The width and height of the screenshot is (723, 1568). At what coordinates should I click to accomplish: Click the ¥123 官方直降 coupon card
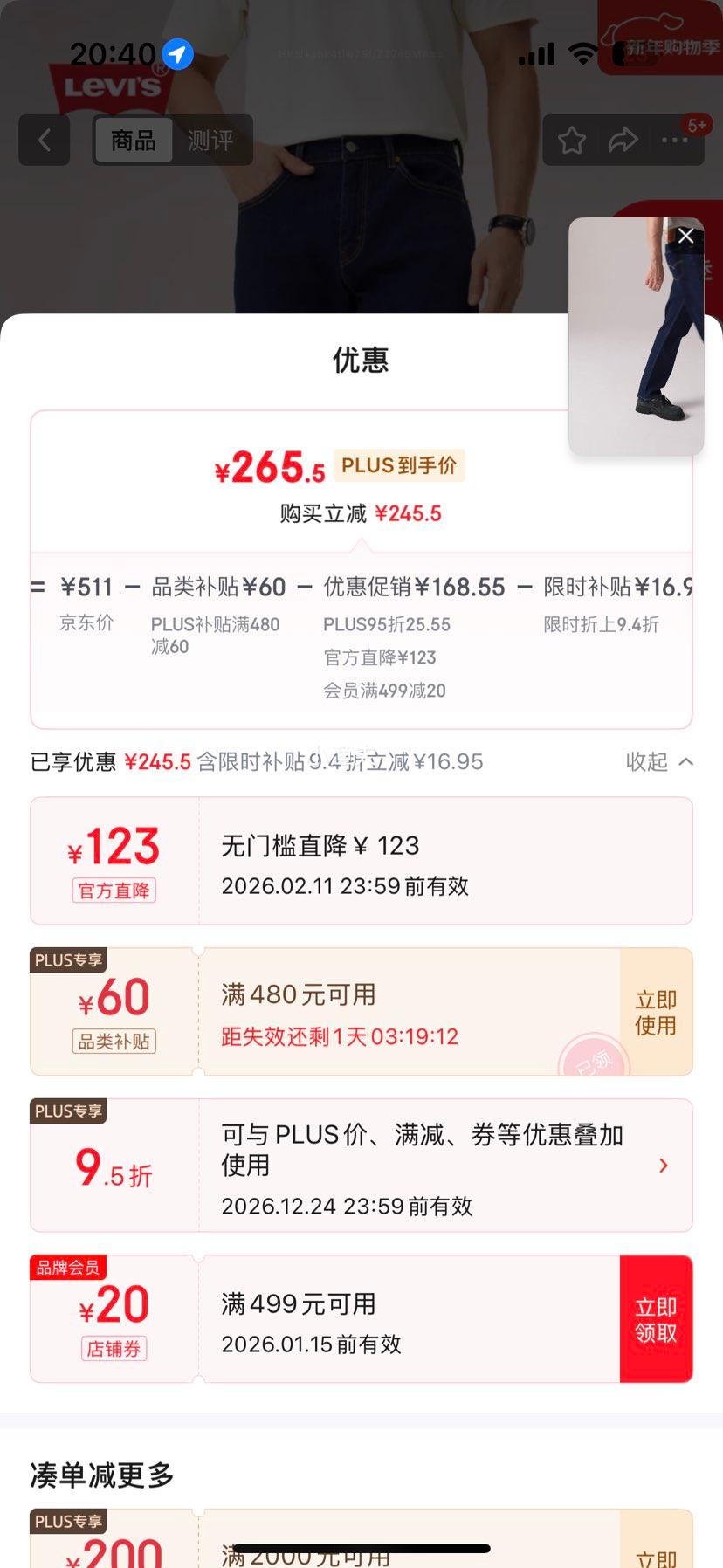click(x=361, y=860)
